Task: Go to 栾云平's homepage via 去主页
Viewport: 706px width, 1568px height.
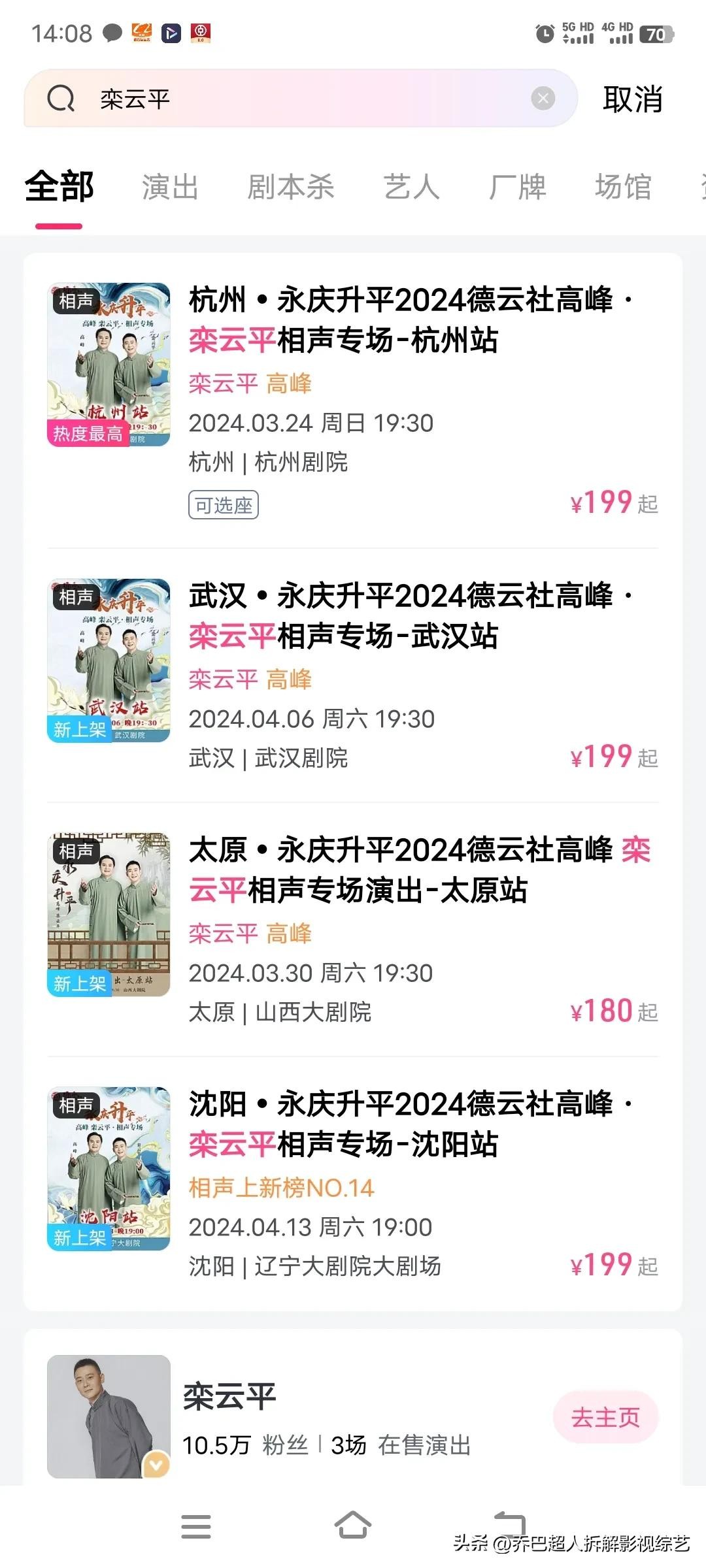Action: pyautogui.click(x=605, y=1417)
